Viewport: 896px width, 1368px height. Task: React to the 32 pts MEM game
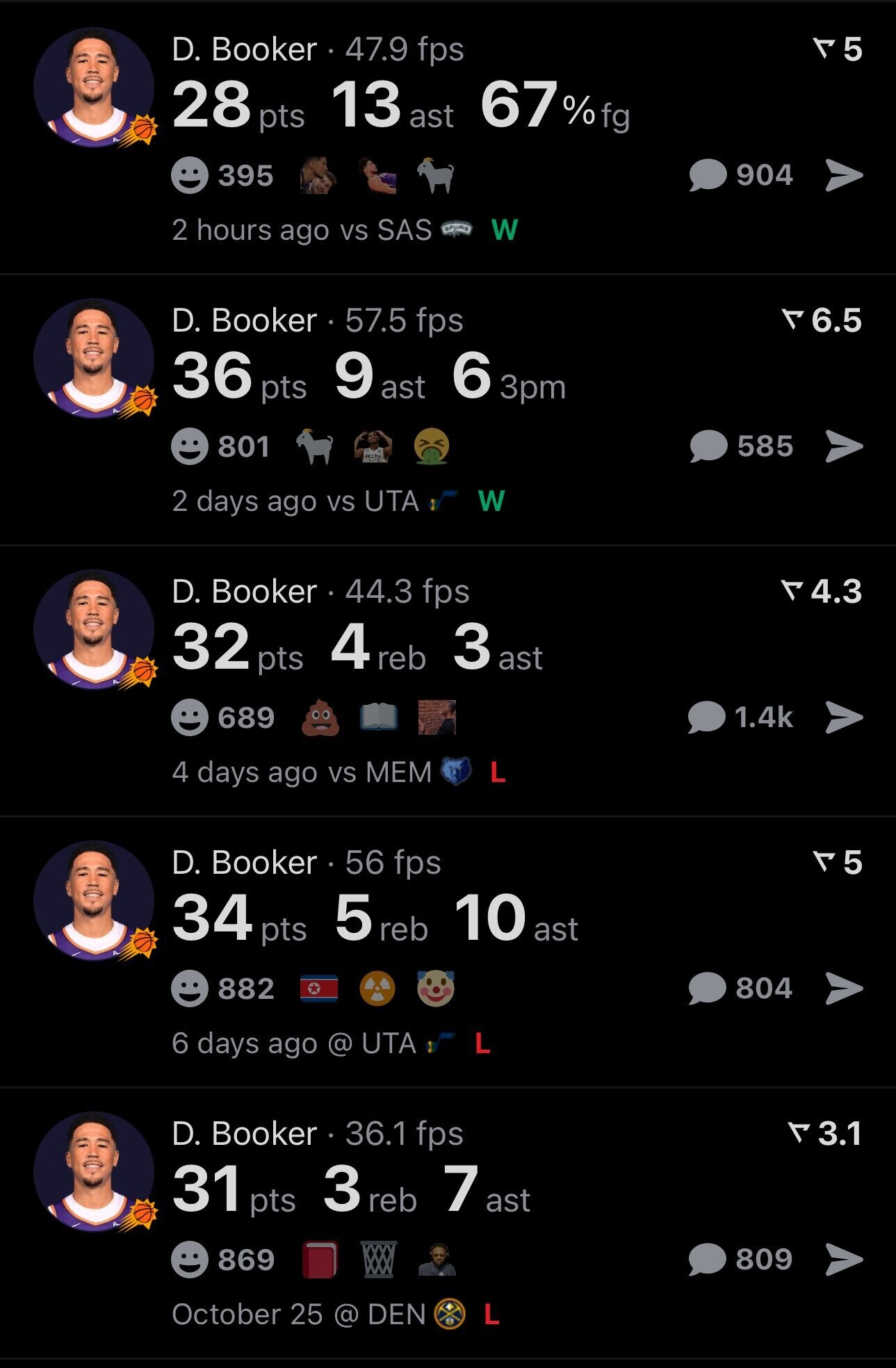point(190,717)
